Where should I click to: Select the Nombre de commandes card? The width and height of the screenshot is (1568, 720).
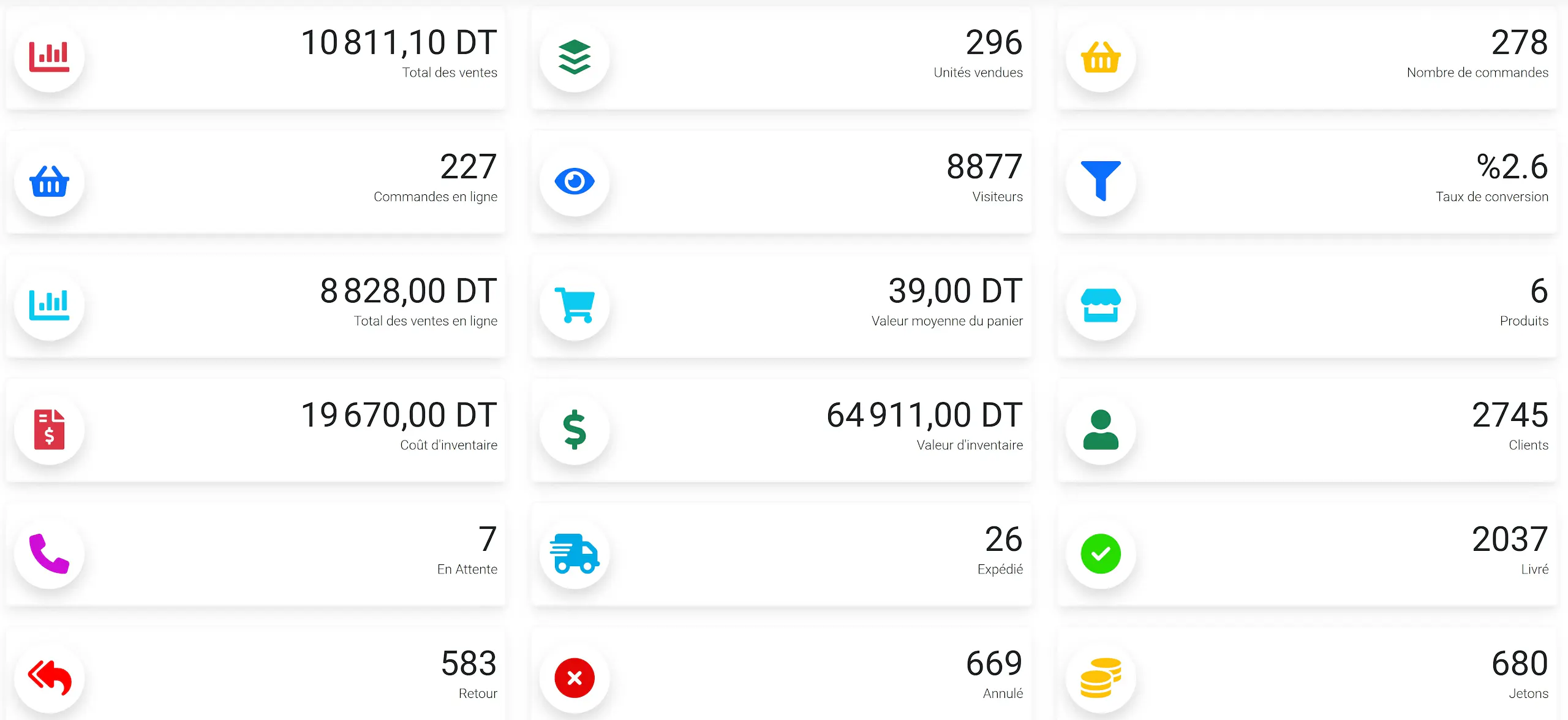(x=1307, y=58)
